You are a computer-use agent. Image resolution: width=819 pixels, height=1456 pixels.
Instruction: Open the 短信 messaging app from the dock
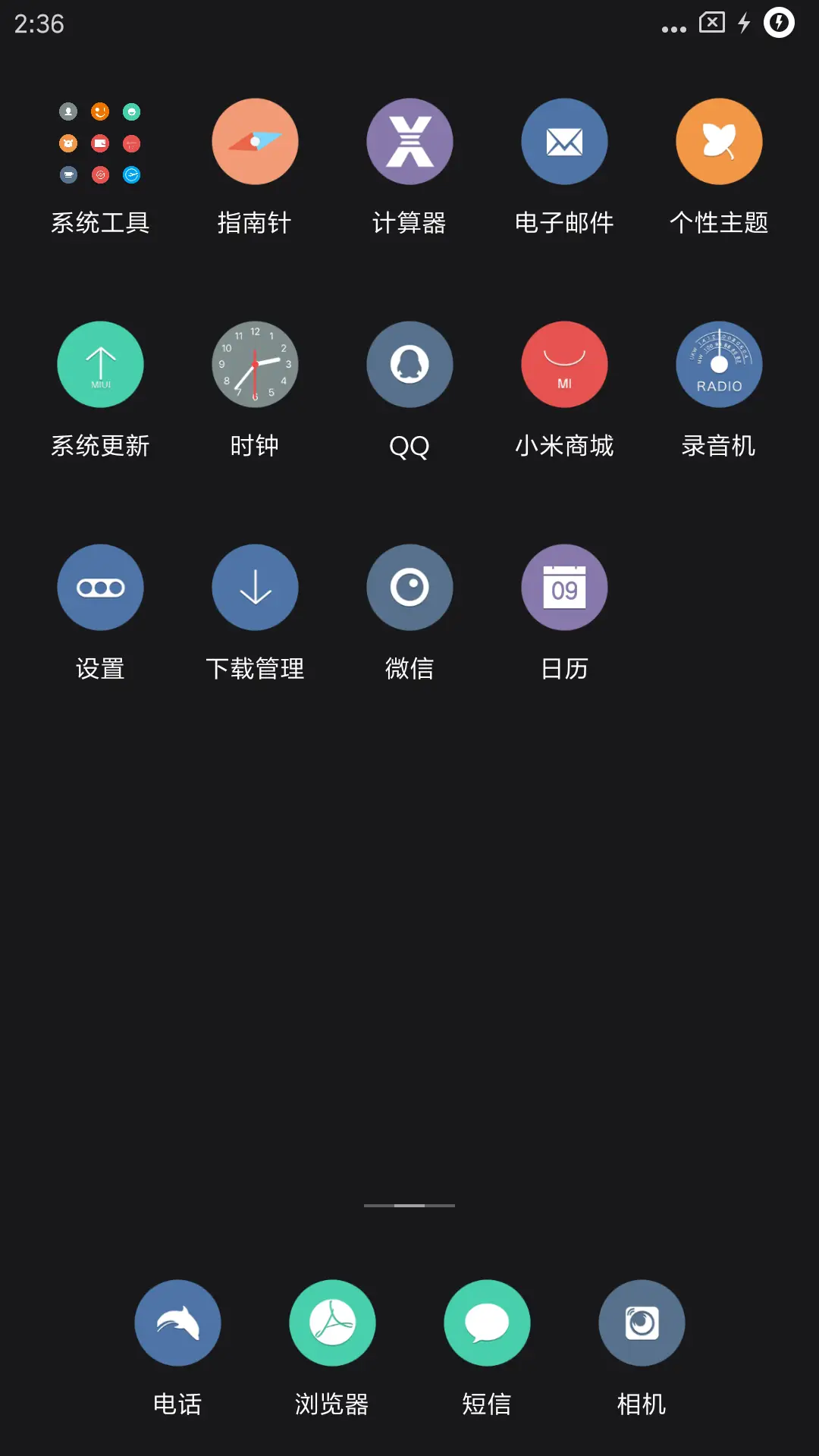coord(487,1323)
